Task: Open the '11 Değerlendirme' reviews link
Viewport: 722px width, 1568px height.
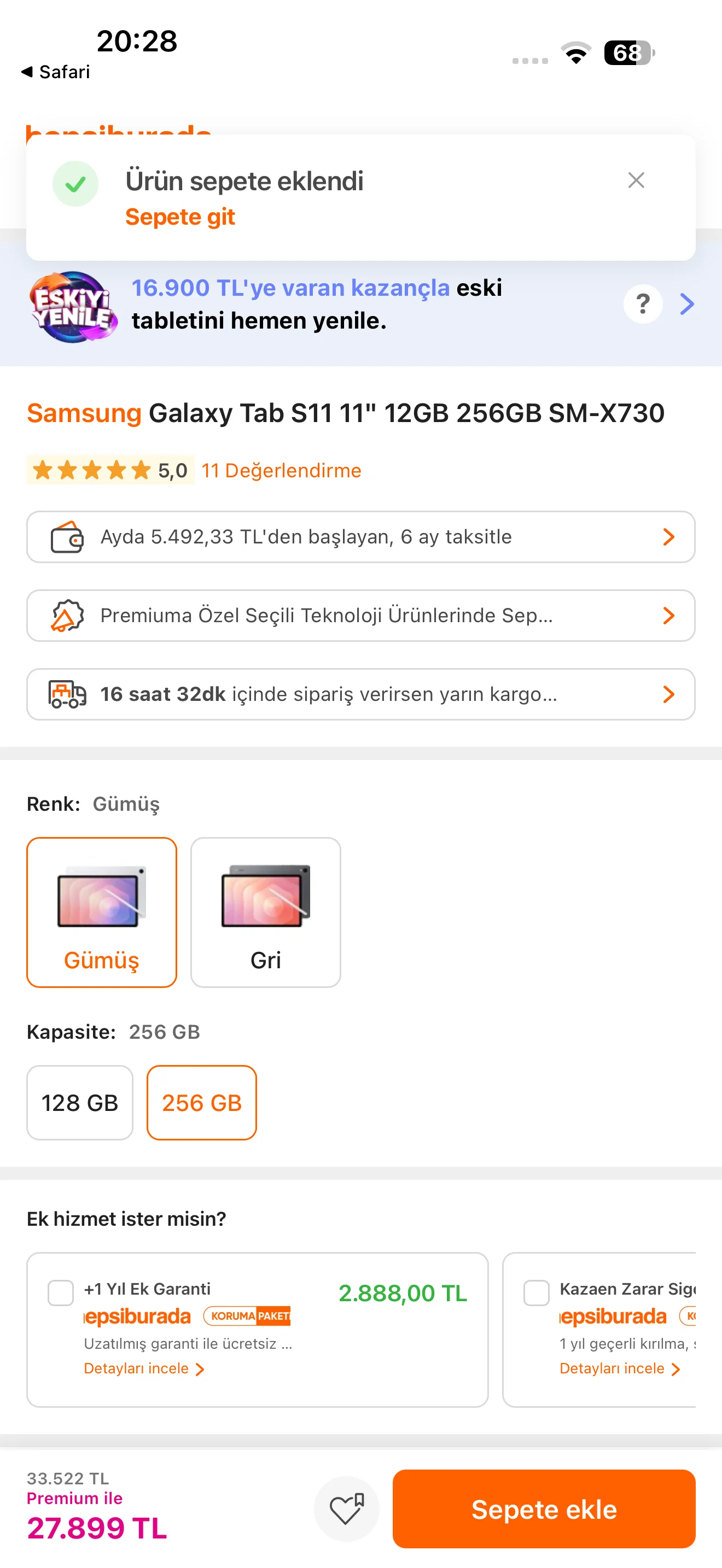Action: 281,471
